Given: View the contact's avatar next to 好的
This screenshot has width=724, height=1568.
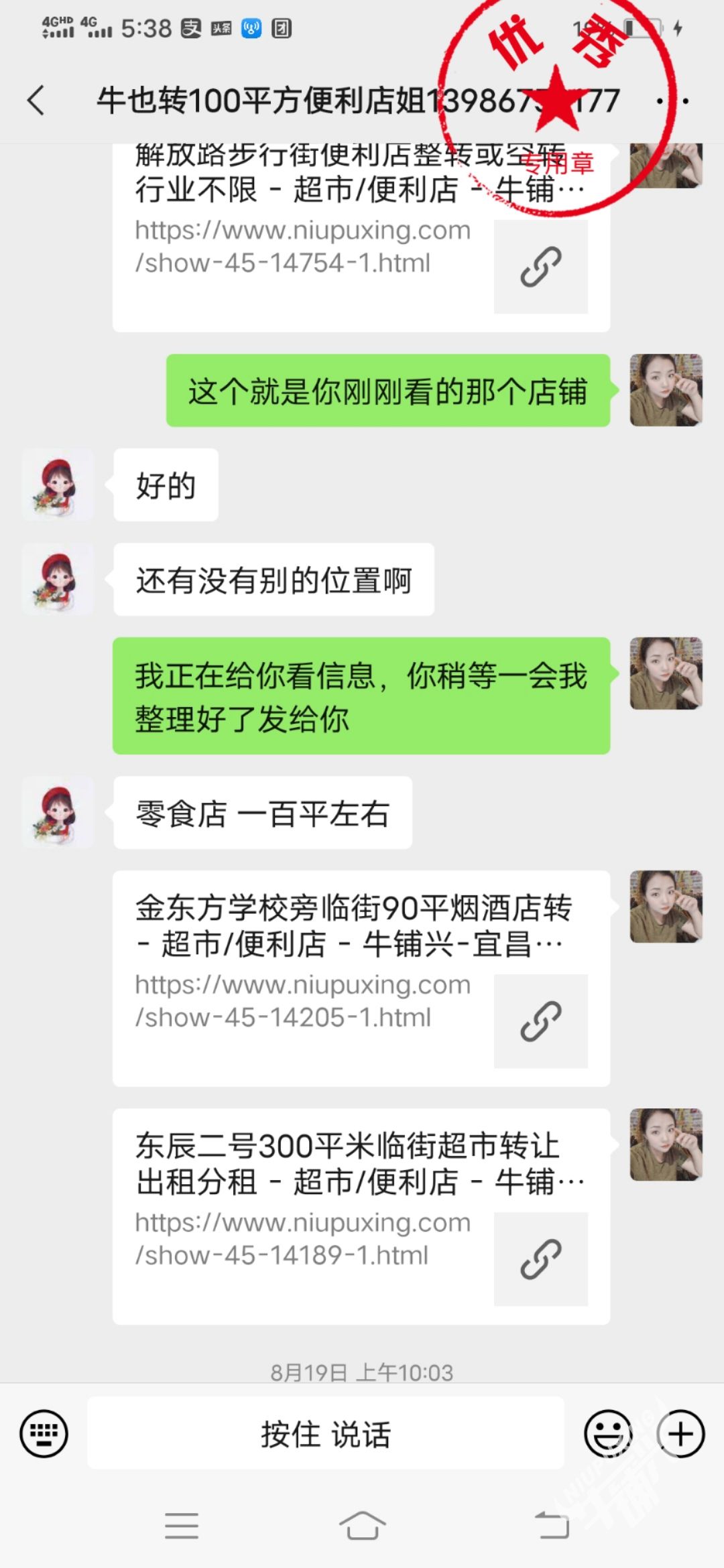Looking at the screenshot, I should coord(58,485).
